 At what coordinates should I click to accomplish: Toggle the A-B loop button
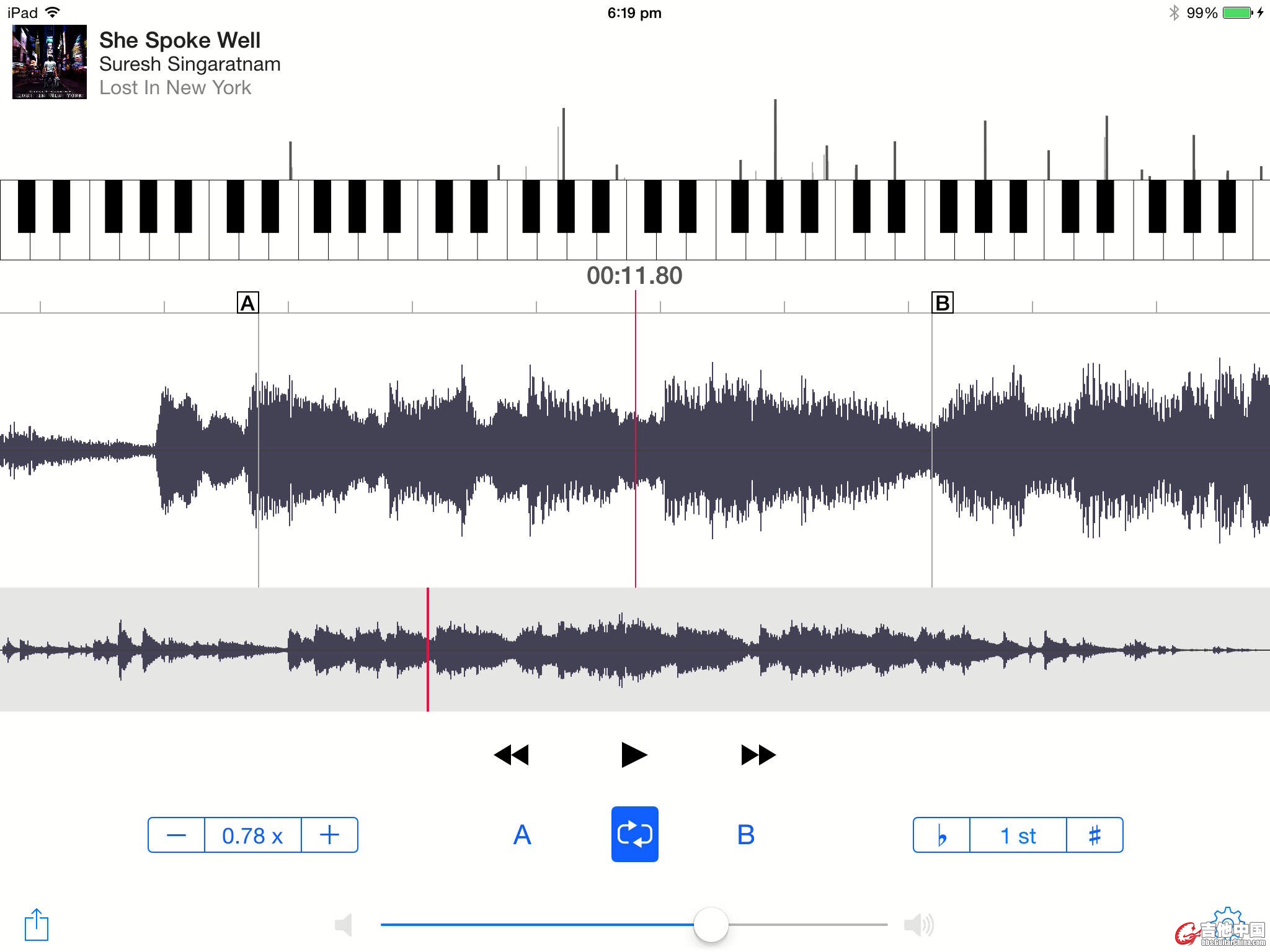634,834
